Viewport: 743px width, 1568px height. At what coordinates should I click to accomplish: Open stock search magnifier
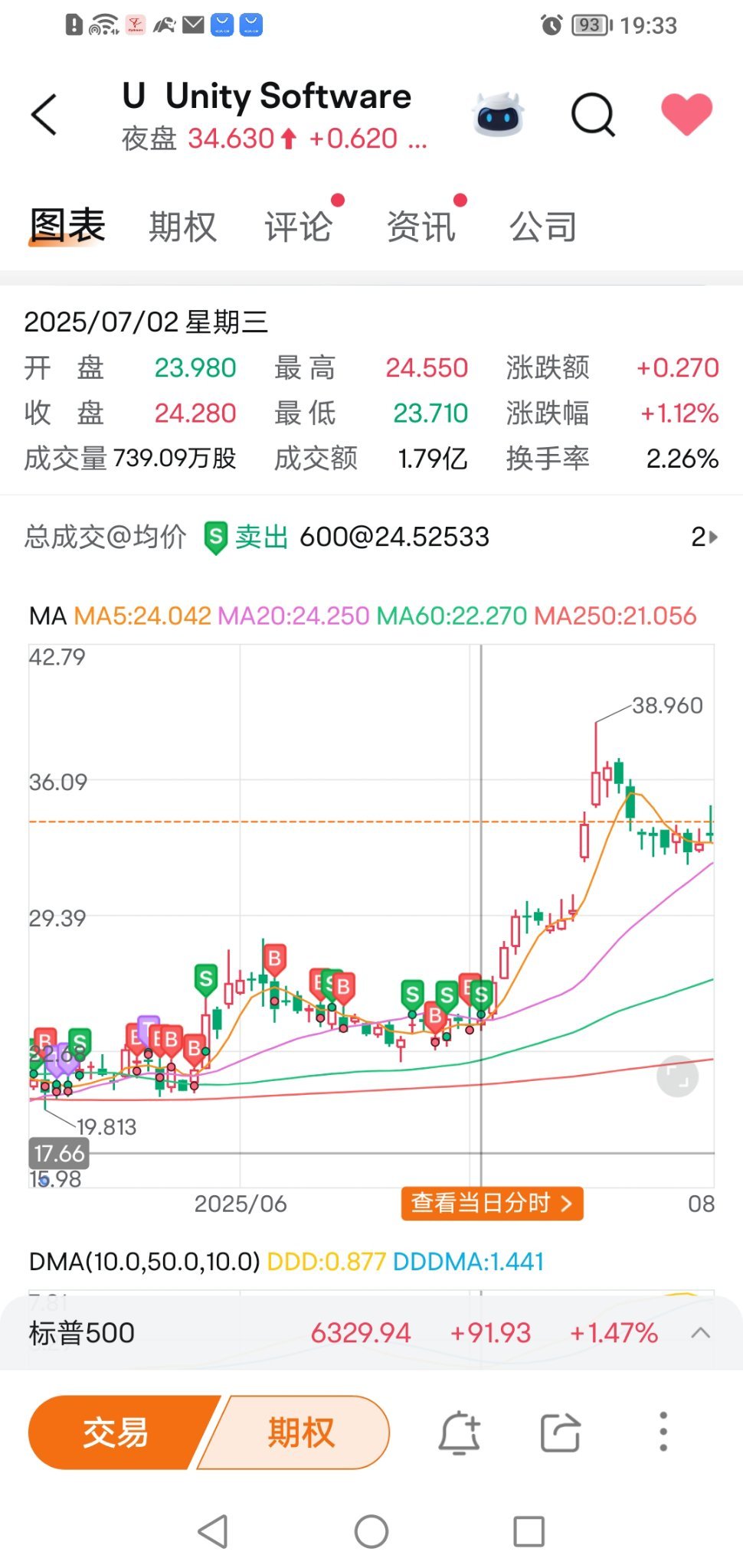(594, 115)
